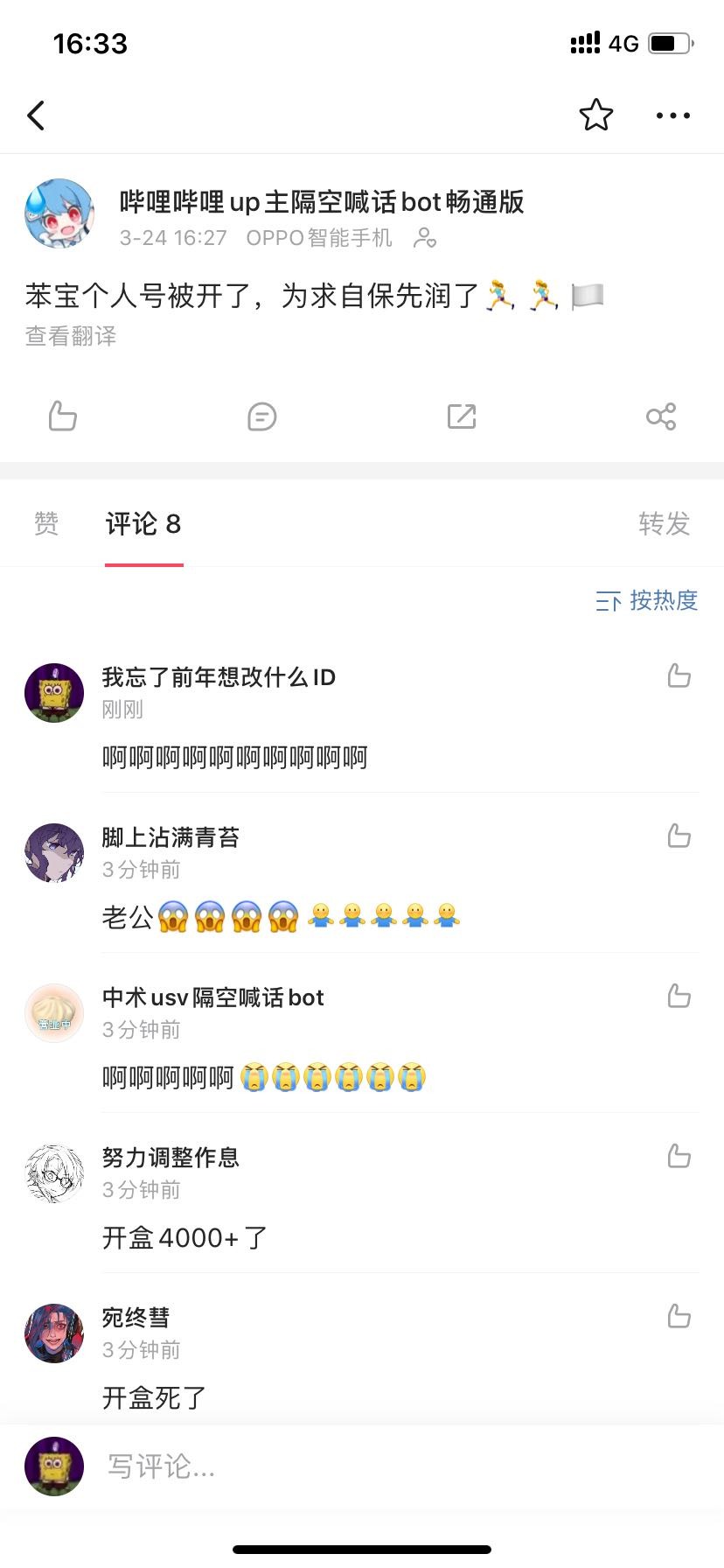Like the comment by 我忘了前年想改什么ID
This screenshot has height=1568, width=724.
coord(679,675)
